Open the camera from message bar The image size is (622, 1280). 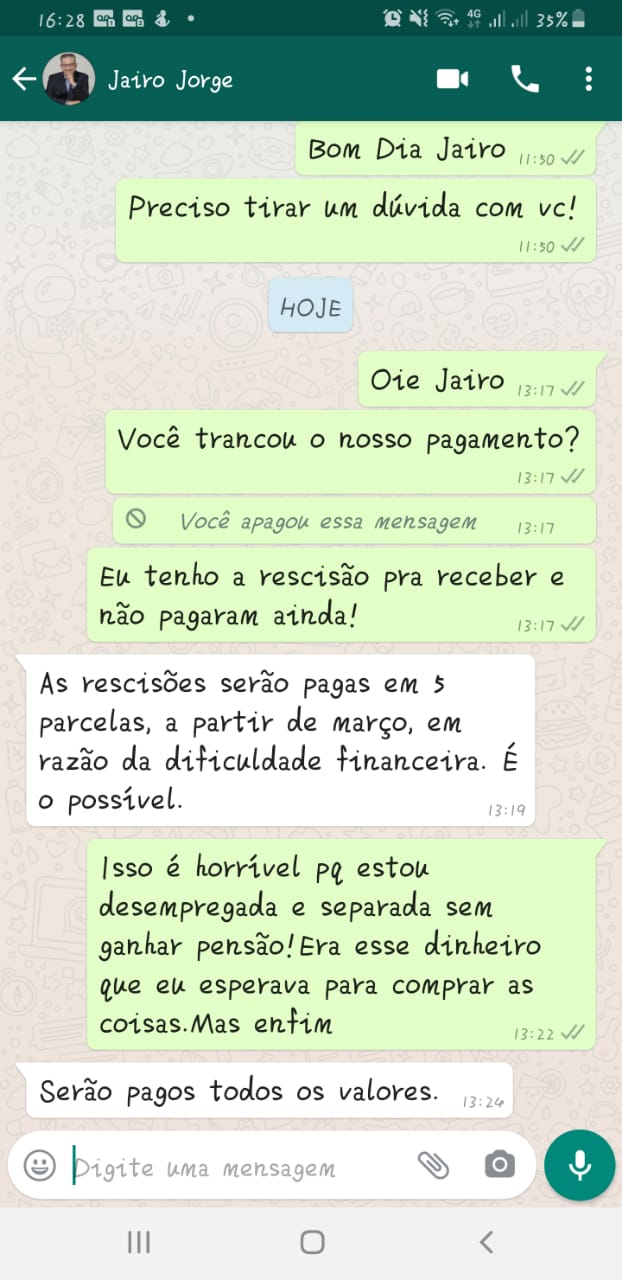[x=499, y=1165]
